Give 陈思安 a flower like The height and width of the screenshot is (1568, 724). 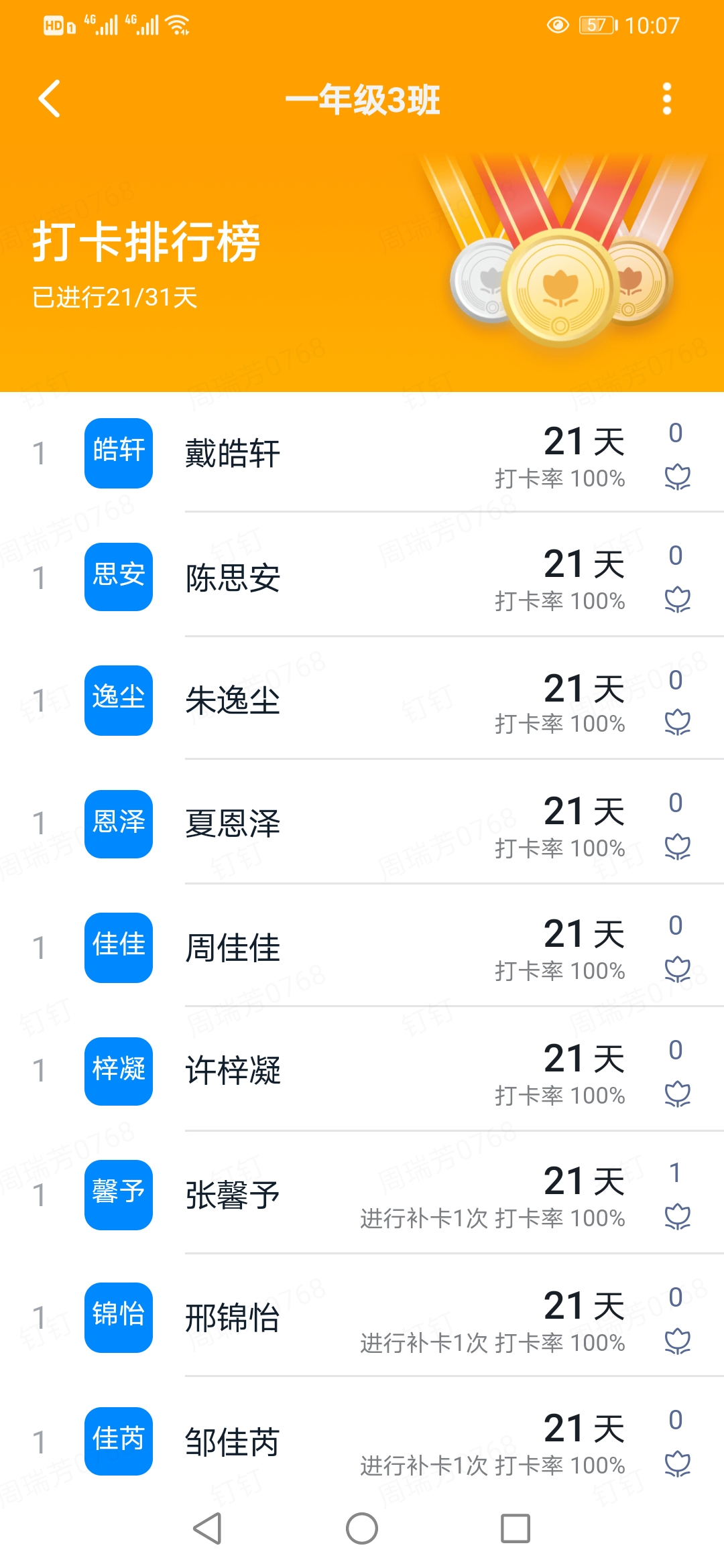(x=677, y=599)
